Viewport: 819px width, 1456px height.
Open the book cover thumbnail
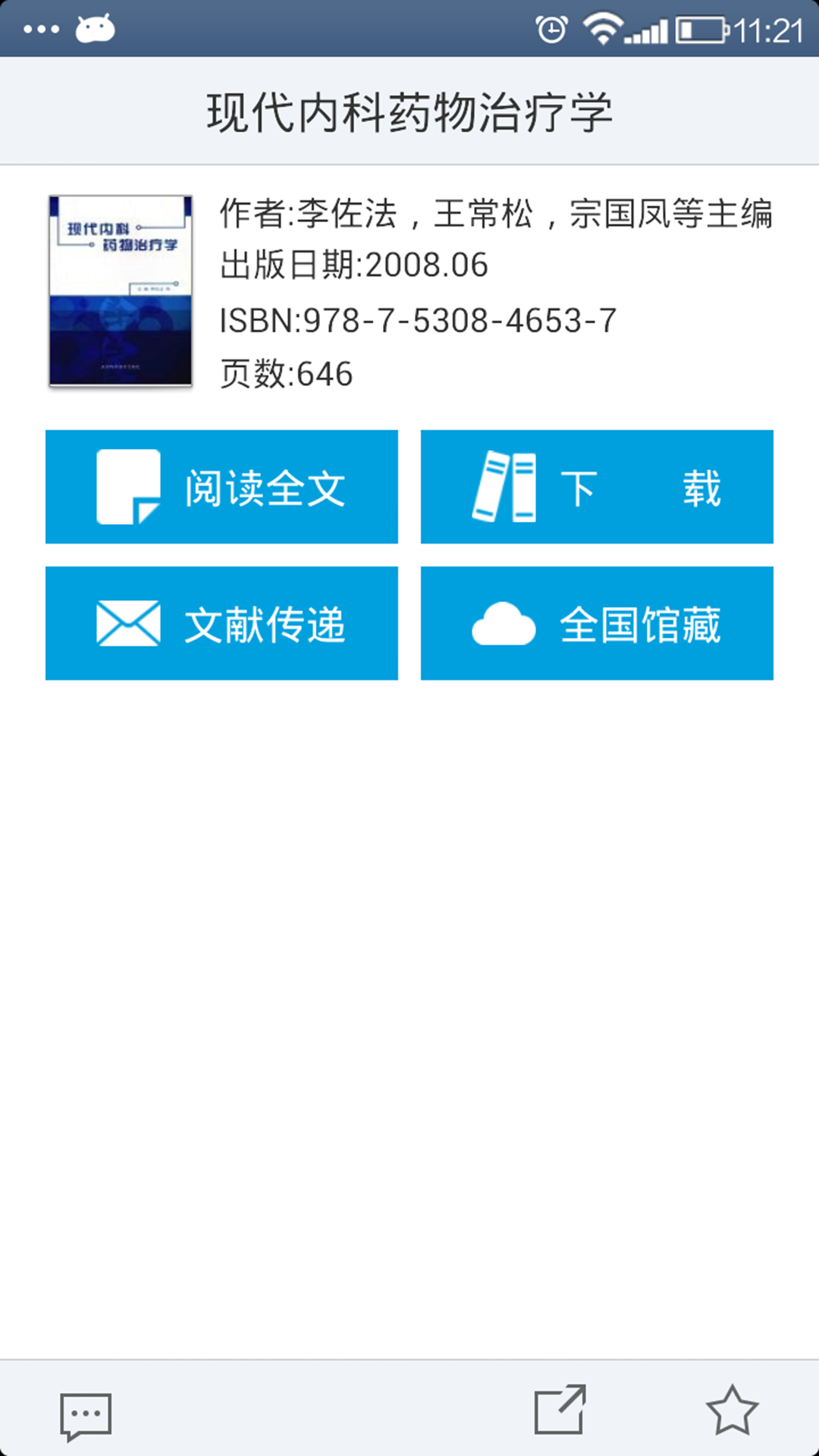(121, 291)
